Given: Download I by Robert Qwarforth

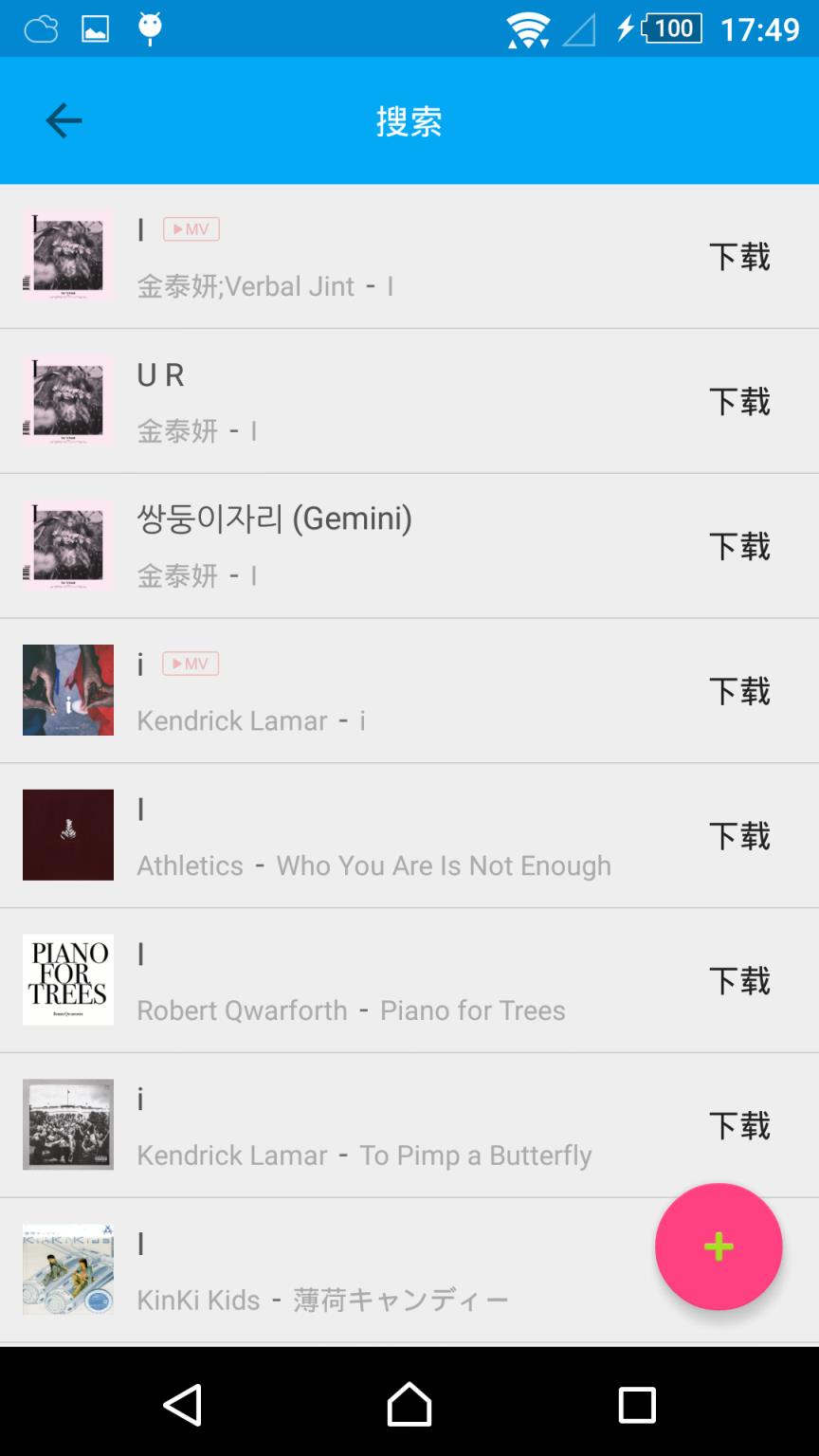Looking at the screenshot, I should click(738, 981).
